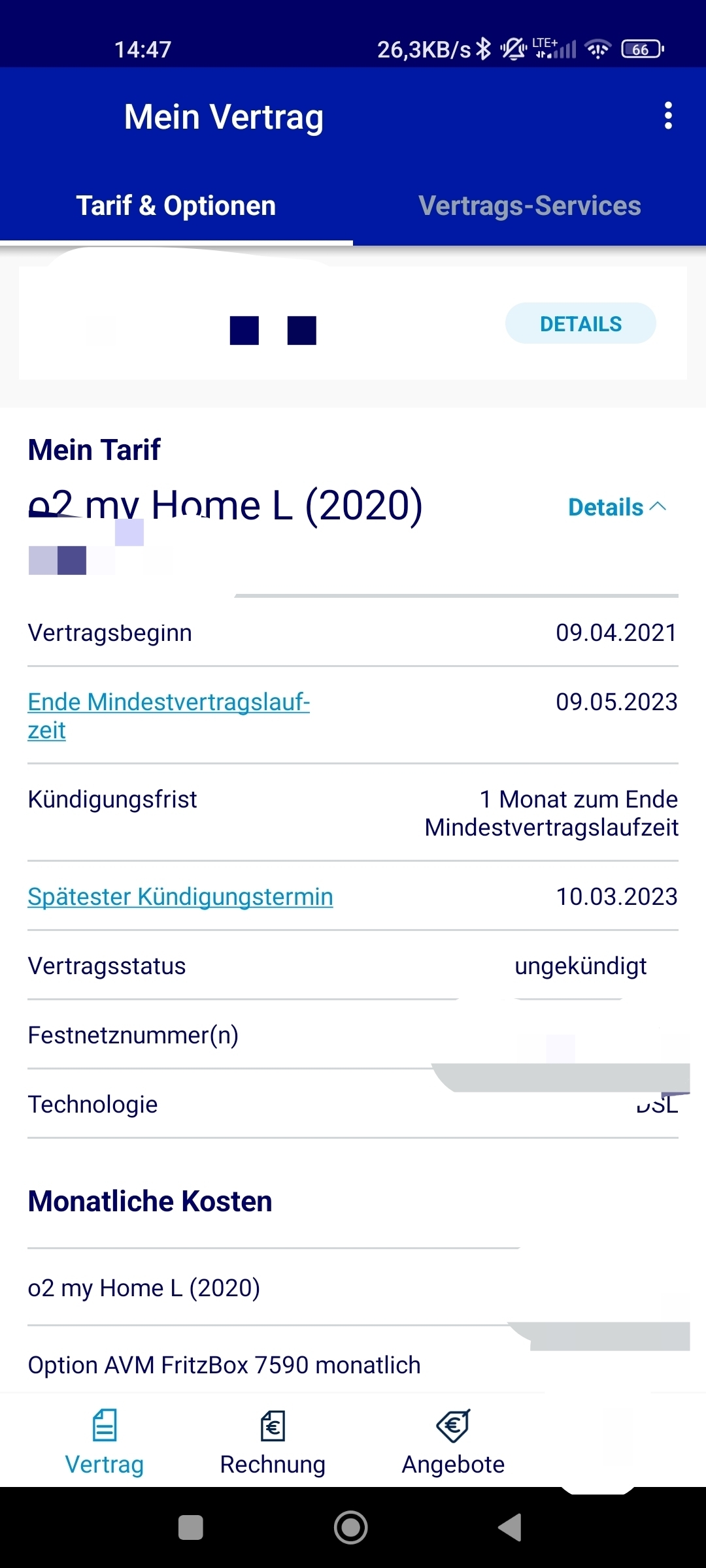Image resolution: width=706 pixels, height=1568 pixels.
Task: Go to the Vertrag bottom tab
Action: 105,1442
